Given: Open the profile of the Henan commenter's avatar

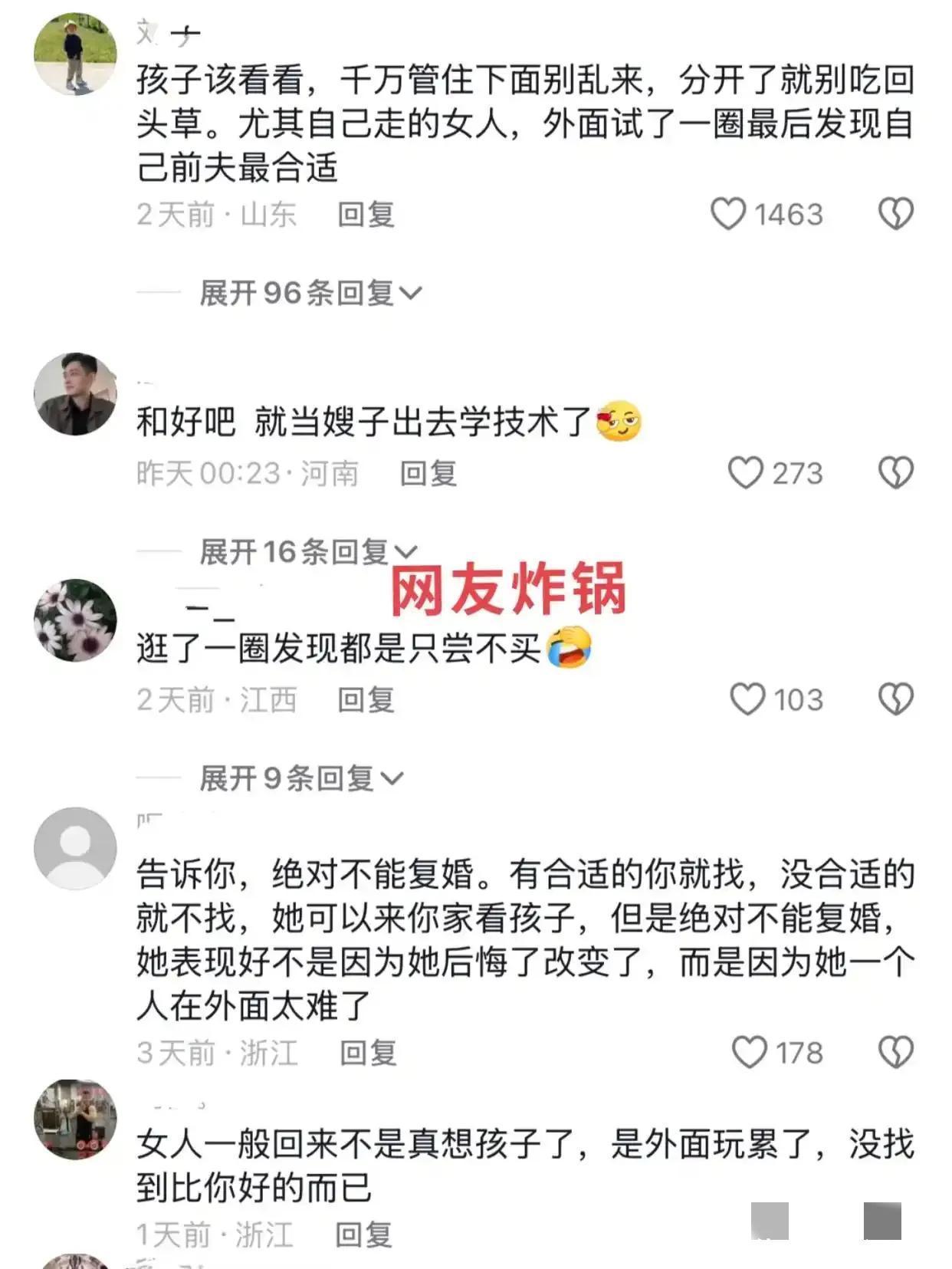Looking at the screenshot, I should [x=75, y=394].
